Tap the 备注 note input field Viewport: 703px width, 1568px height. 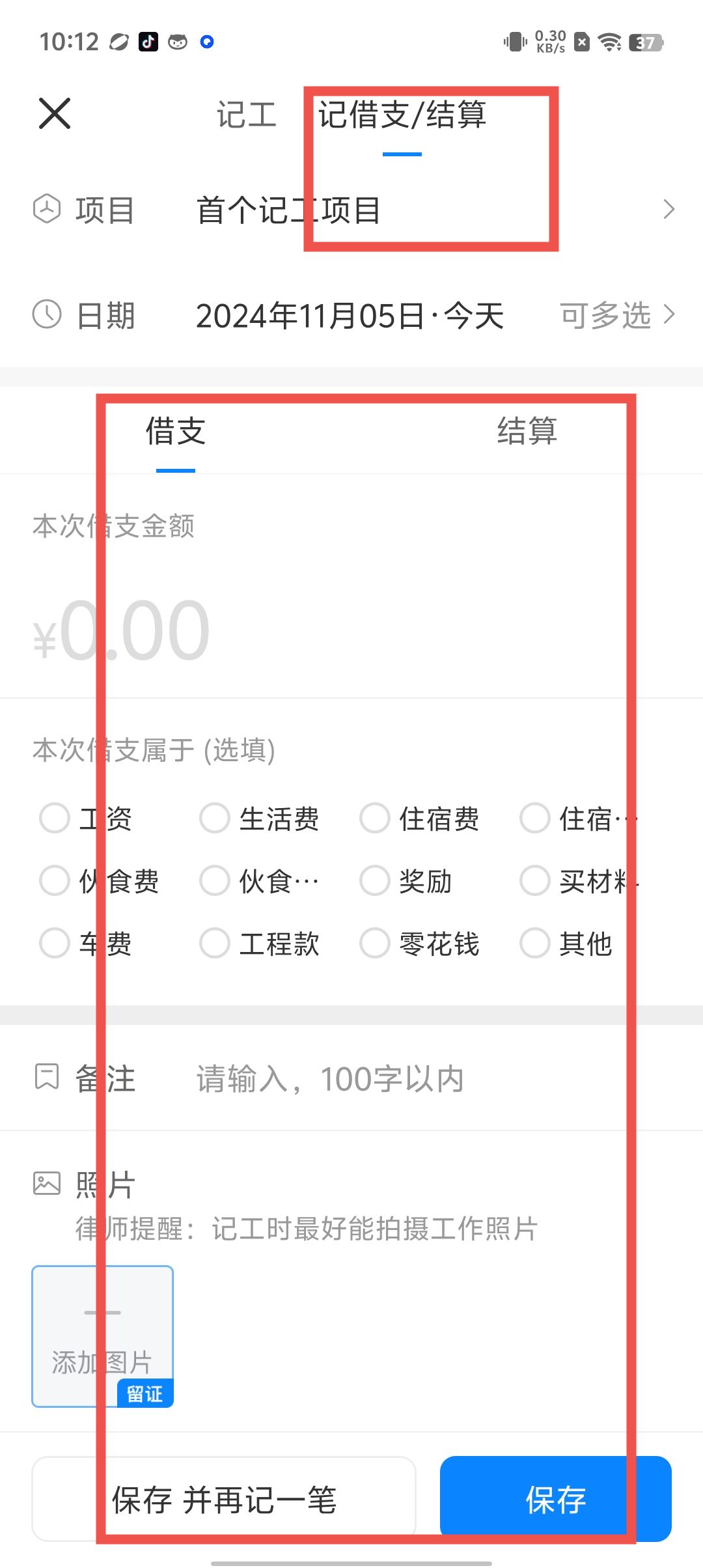click(391, 1079)
